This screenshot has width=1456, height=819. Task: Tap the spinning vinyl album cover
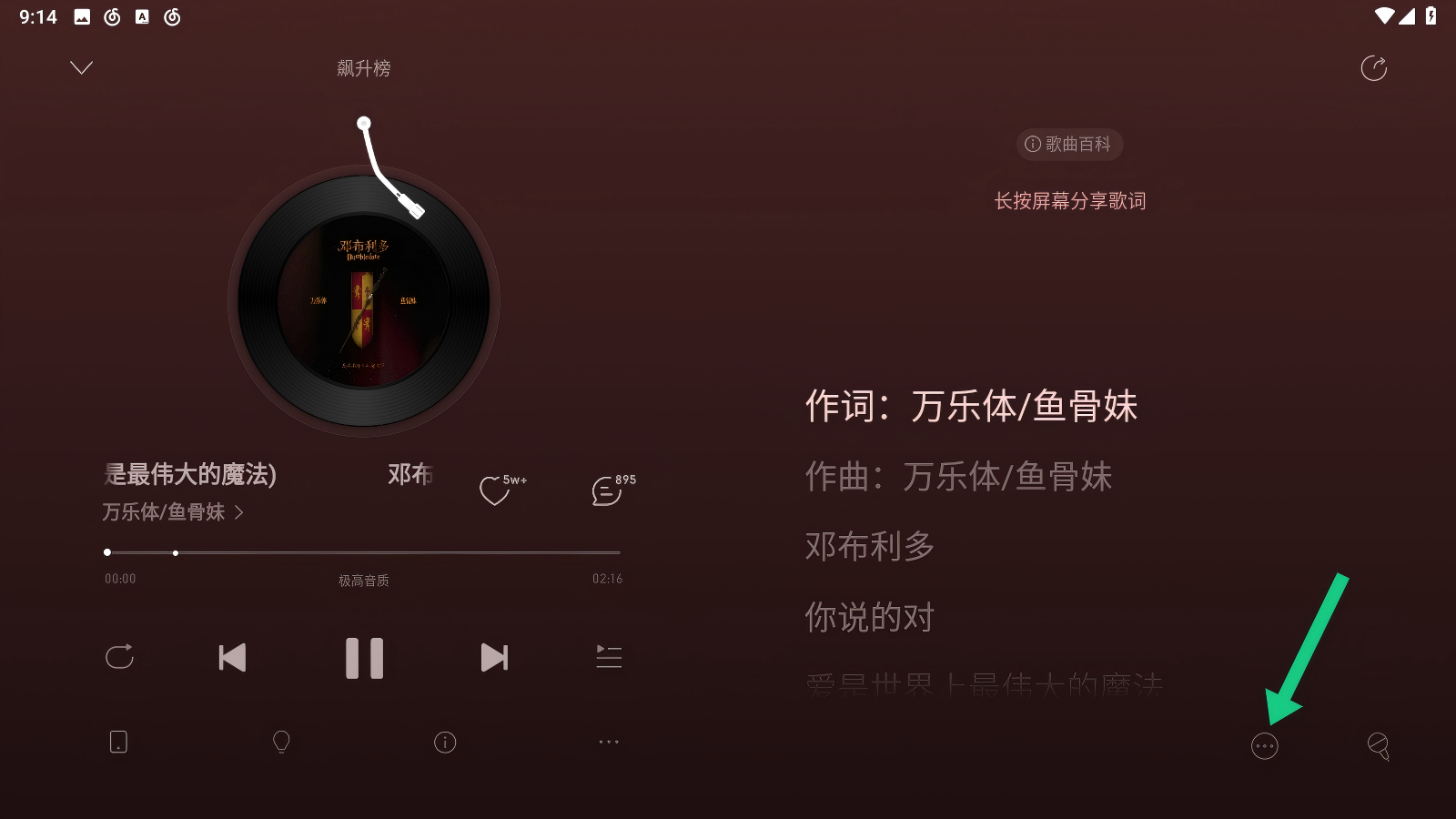pyautogui.click(x=364, y=300)
